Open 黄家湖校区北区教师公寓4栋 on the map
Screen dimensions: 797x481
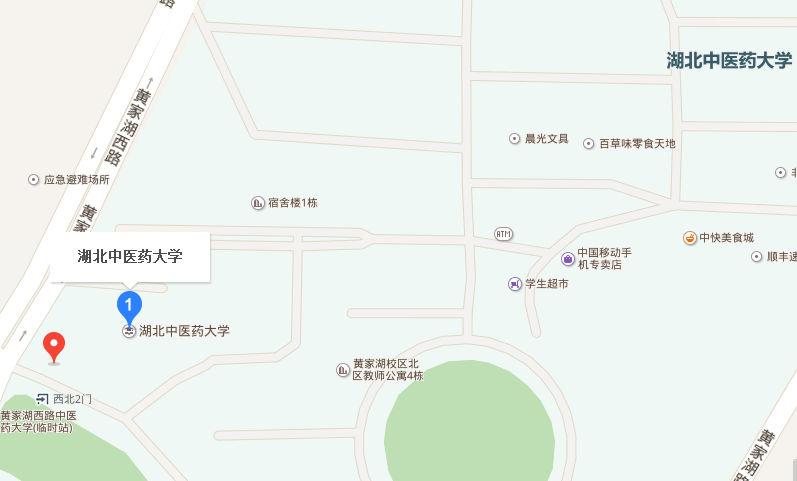343,370
